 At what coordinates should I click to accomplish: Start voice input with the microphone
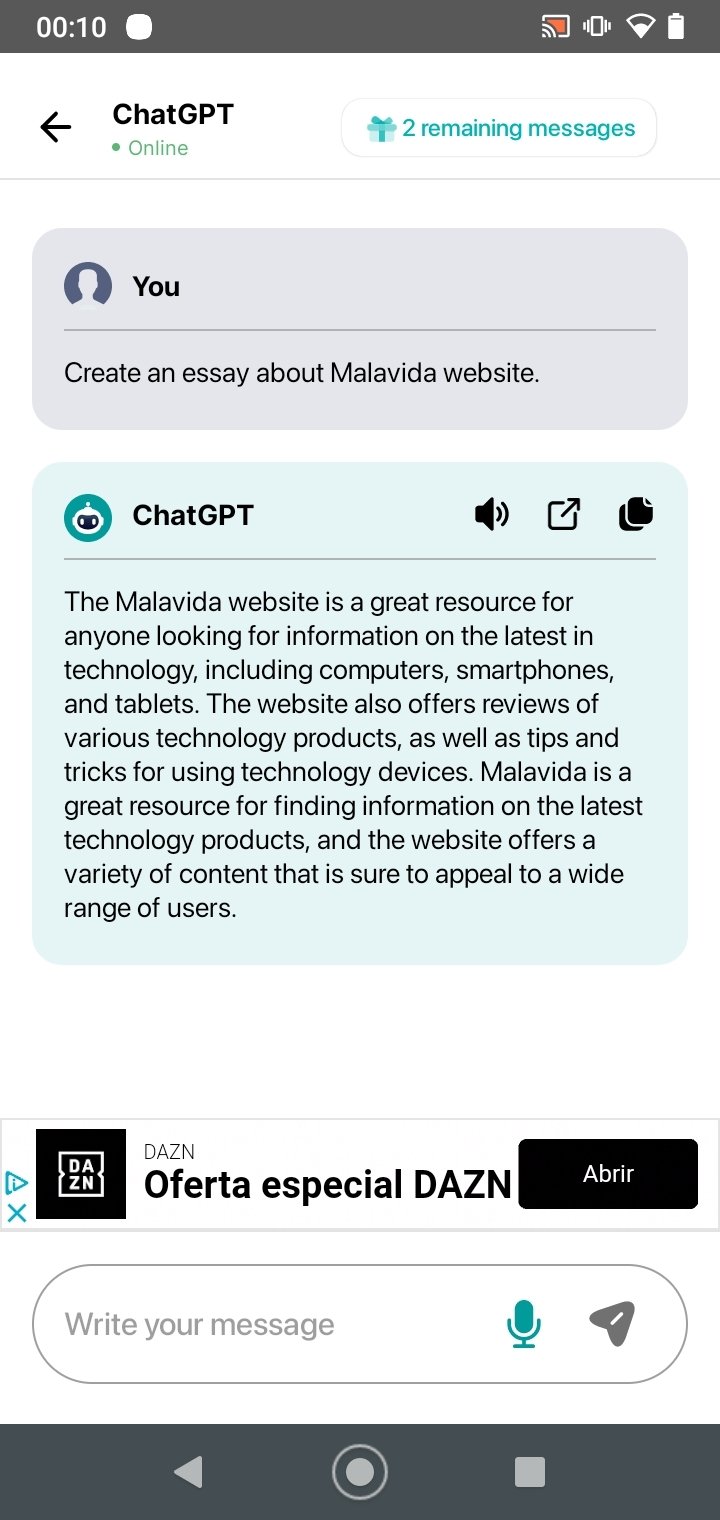523,1324
